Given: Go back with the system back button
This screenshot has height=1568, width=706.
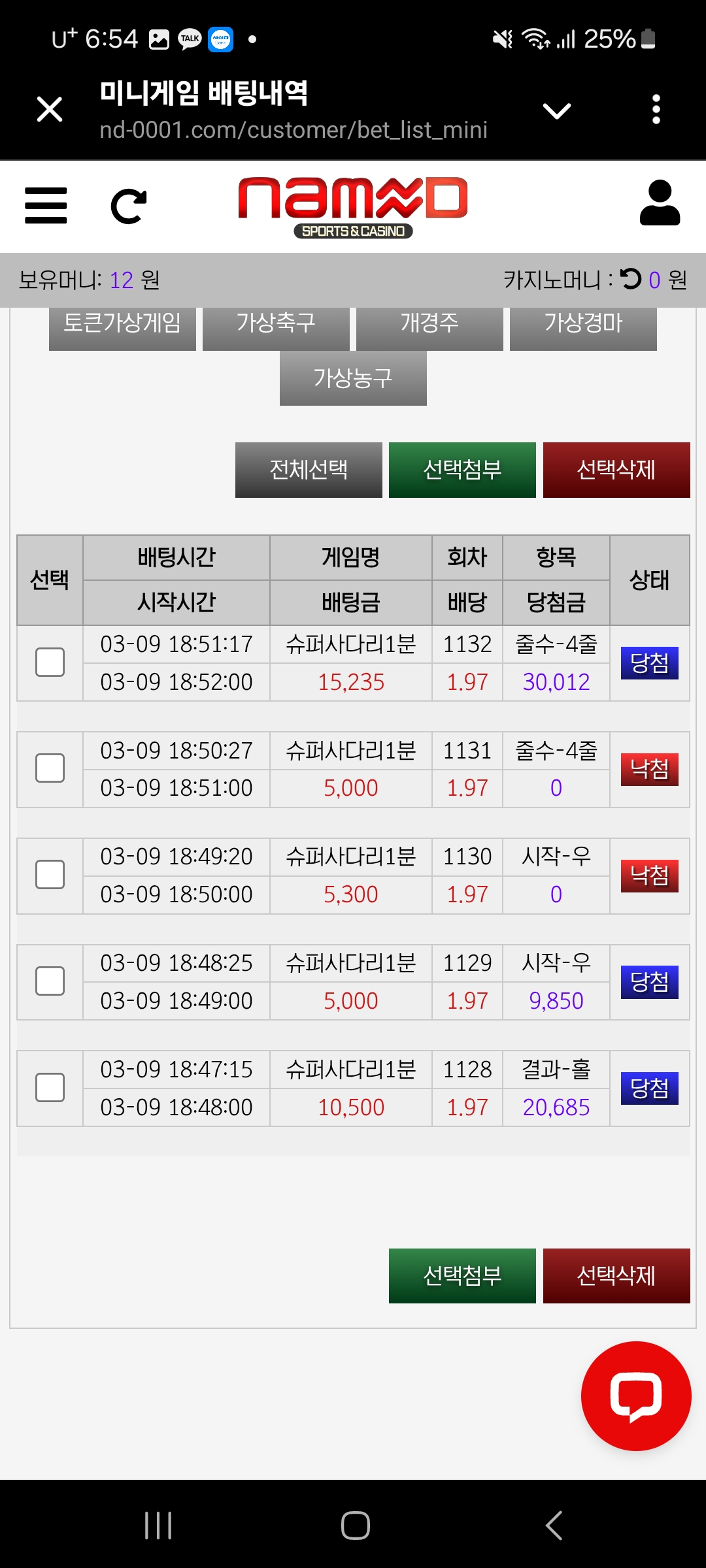Looking at the screenshot, I should (554, 1526).
